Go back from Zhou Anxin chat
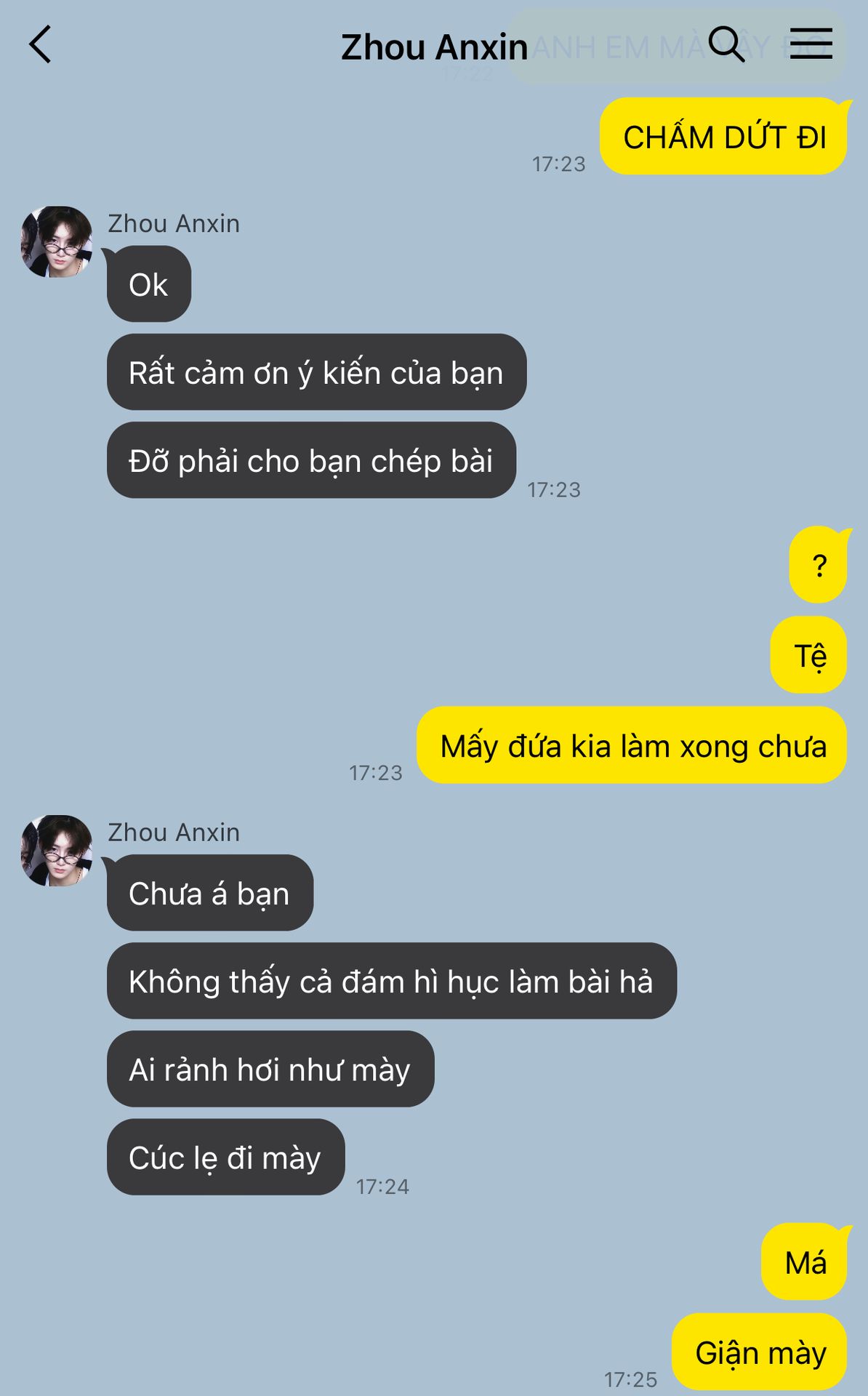Image resolution: width=868 pixels, height=1396 pixels. coord(41,44)
